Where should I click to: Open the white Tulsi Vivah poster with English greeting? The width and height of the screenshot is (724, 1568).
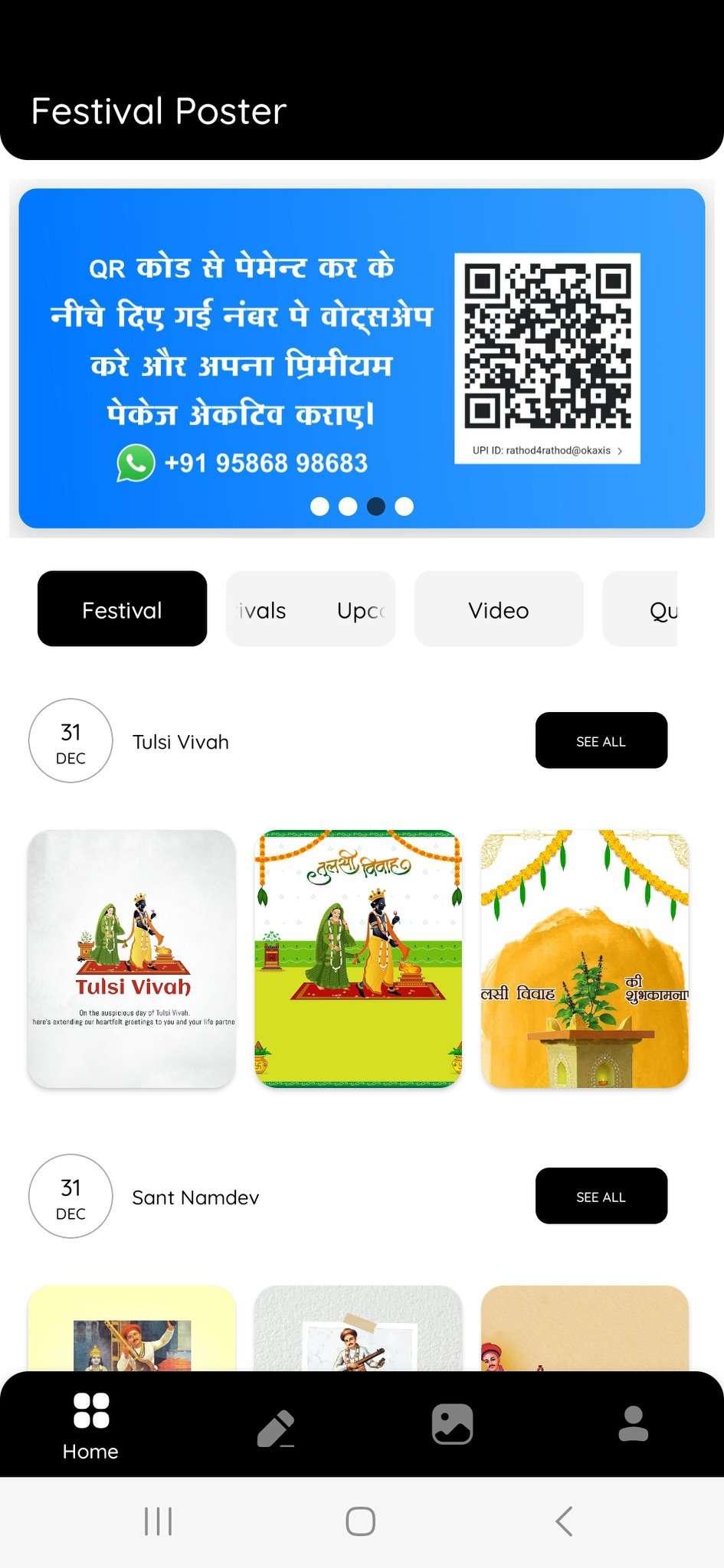(x=132, y=959)
